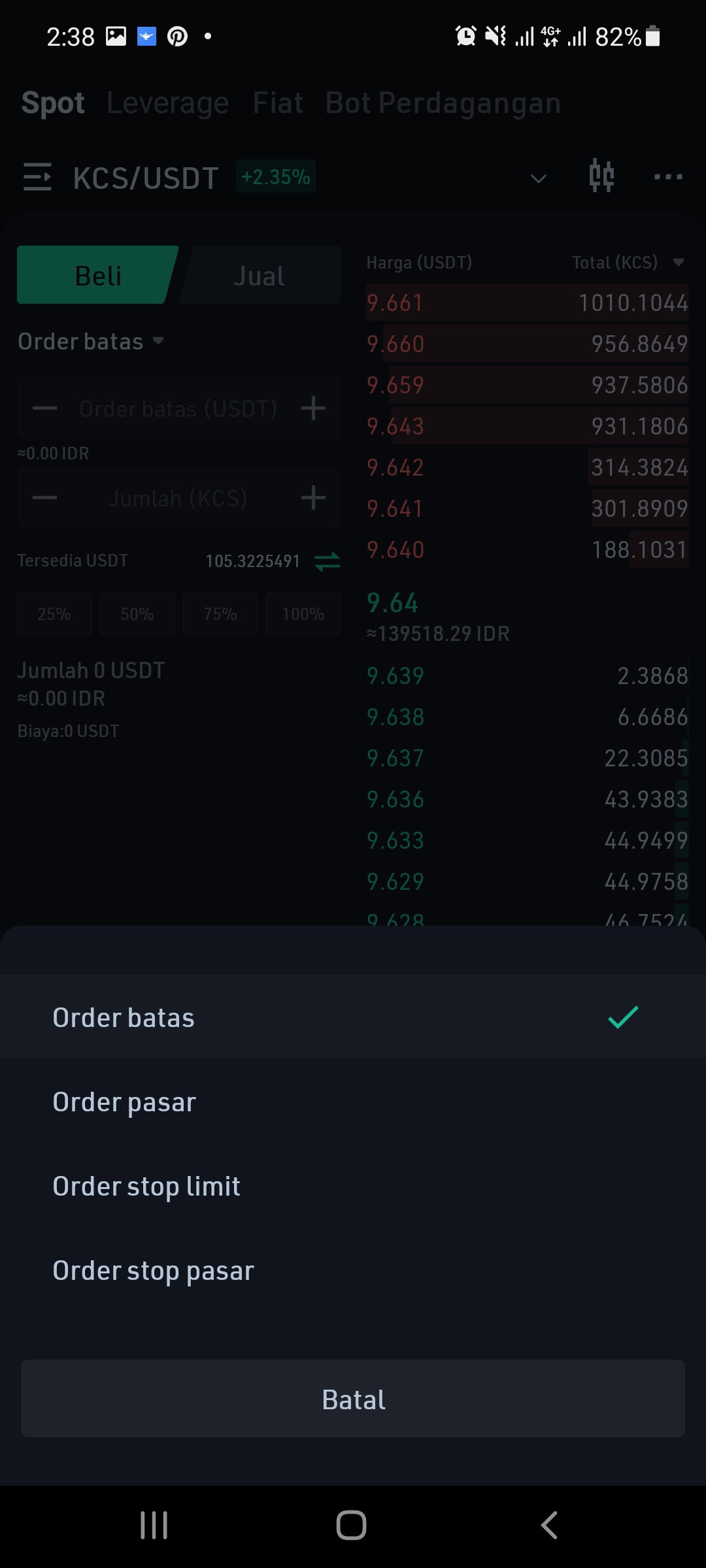706x1568 pixels.
Task: Select the Order batas option
Action: [353, 1017]
